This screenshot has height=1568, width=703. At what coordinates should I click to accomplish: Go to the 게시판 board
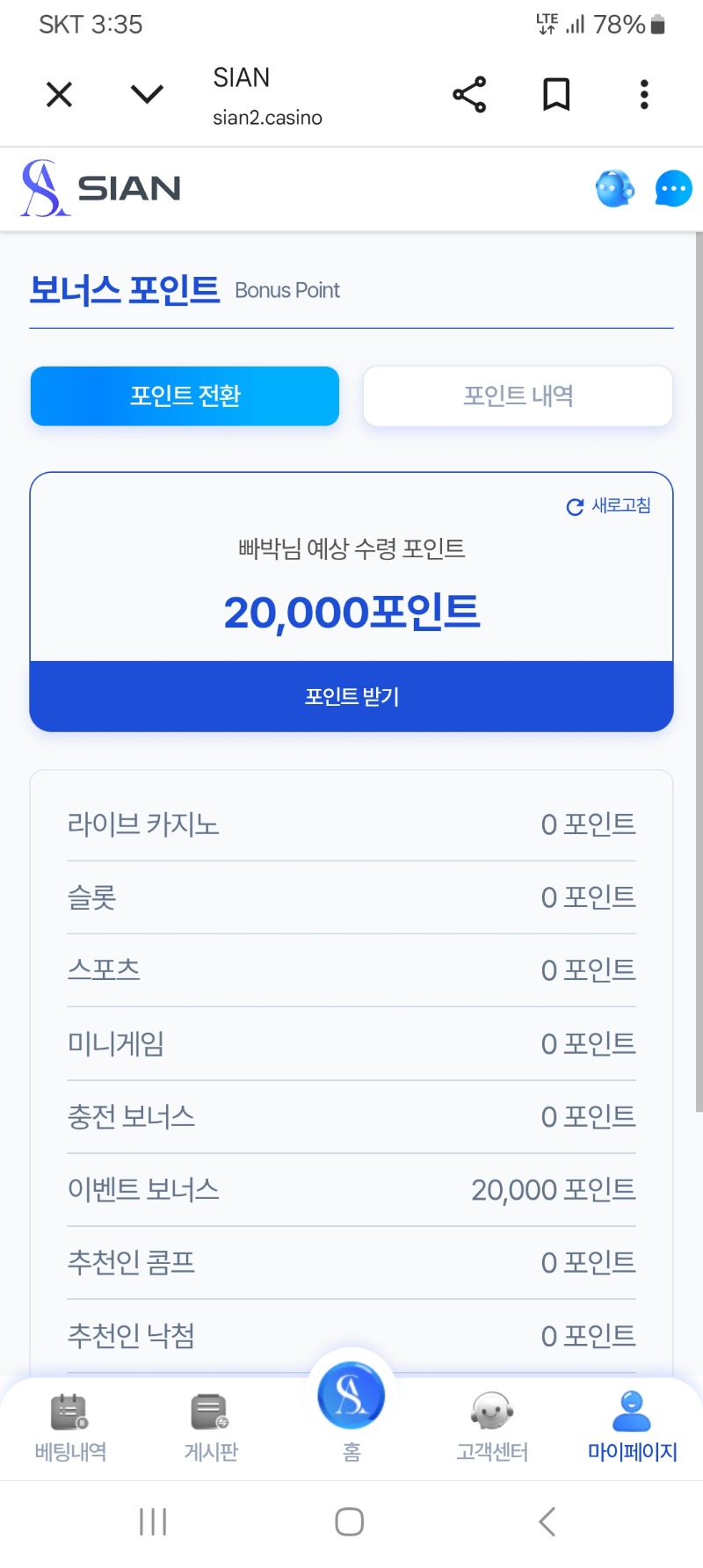pyautogui.click(x=211, y=1427)
